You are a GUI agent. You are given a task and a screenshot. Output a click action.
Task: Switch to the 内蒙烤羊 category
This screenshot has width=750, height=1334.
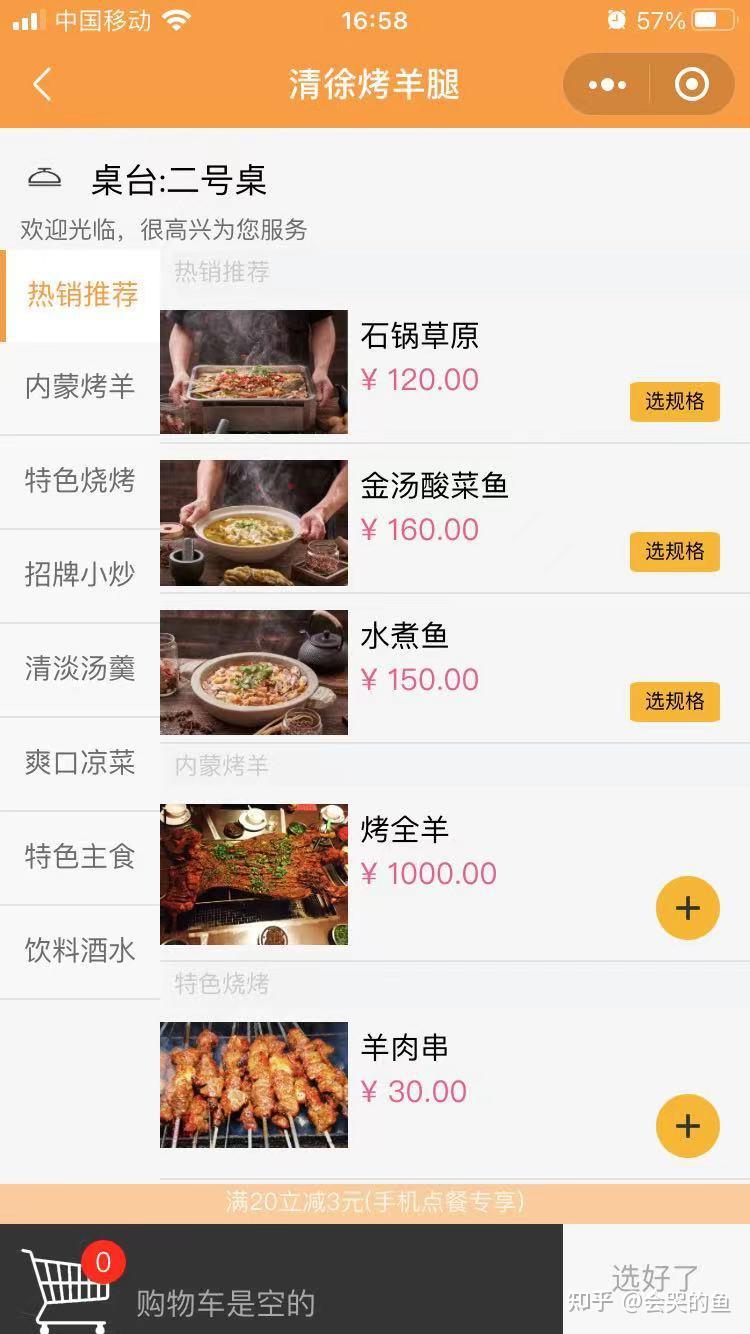(x=80, y=388)
